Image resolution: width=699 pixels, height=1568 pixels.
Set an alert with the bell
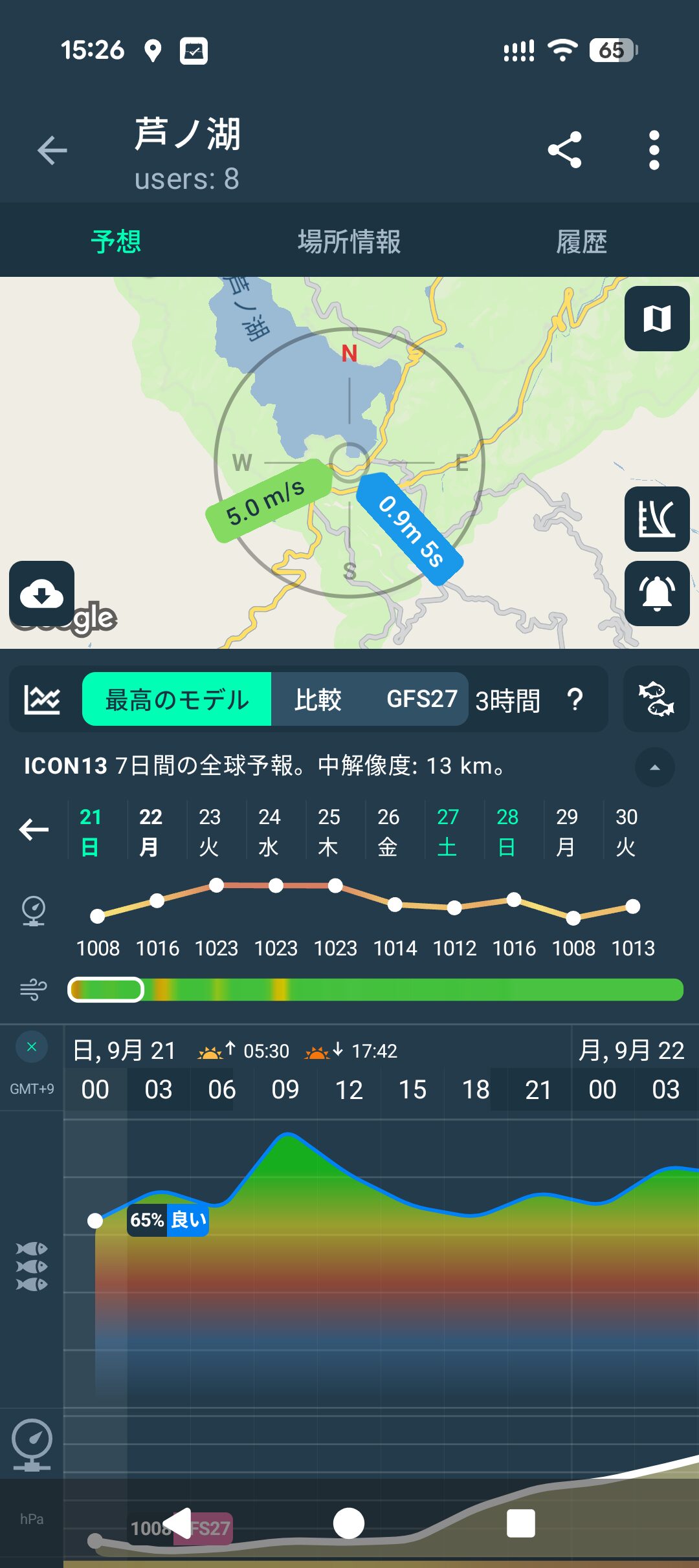[656, 593]
